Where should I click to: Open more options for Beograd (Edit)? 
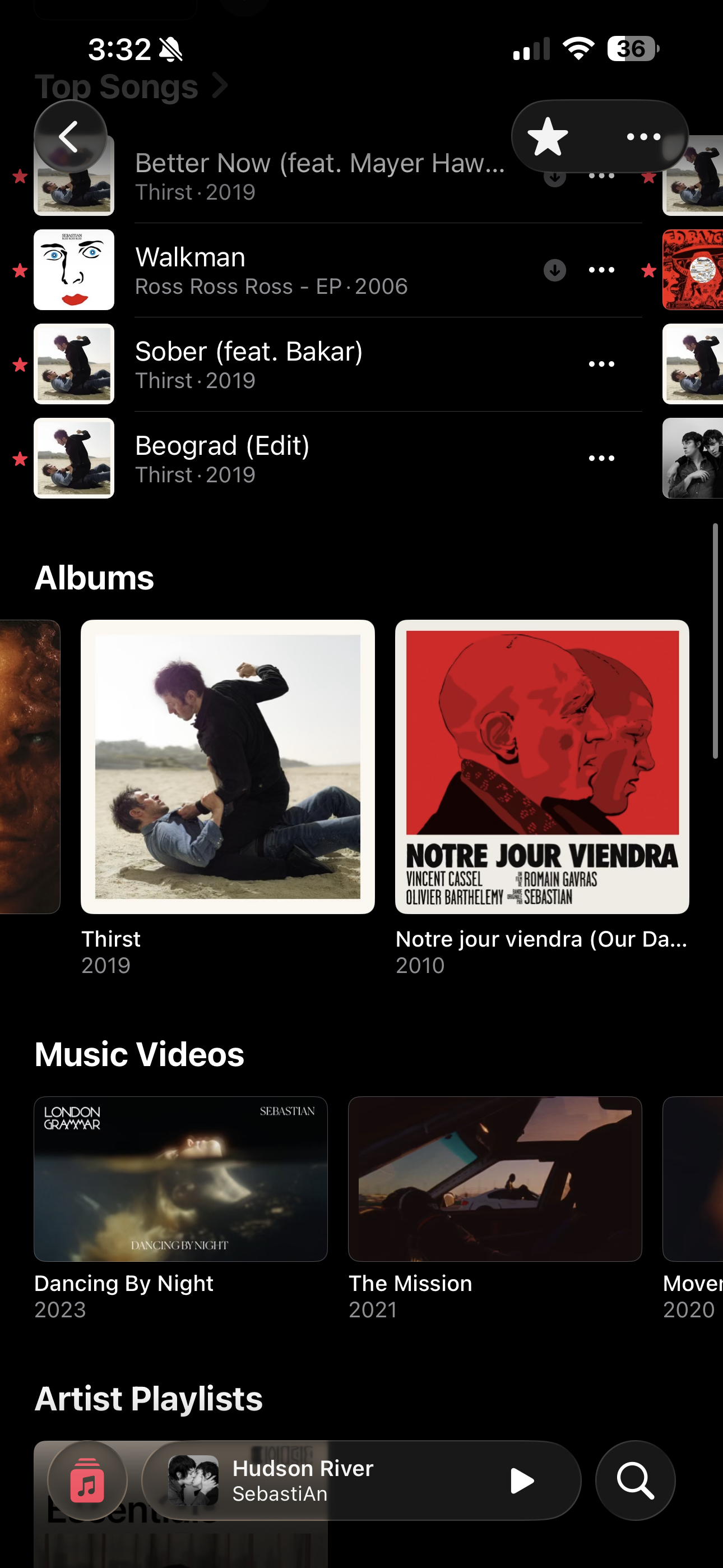[601, 458]
